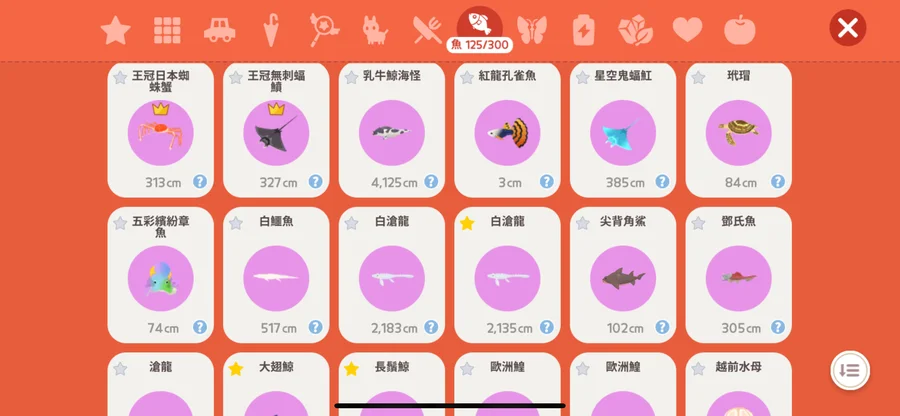900x416 pixels.
Task: Switch to the butterfly insects tab
Action: pyautogui.click(x=532, y=30)
